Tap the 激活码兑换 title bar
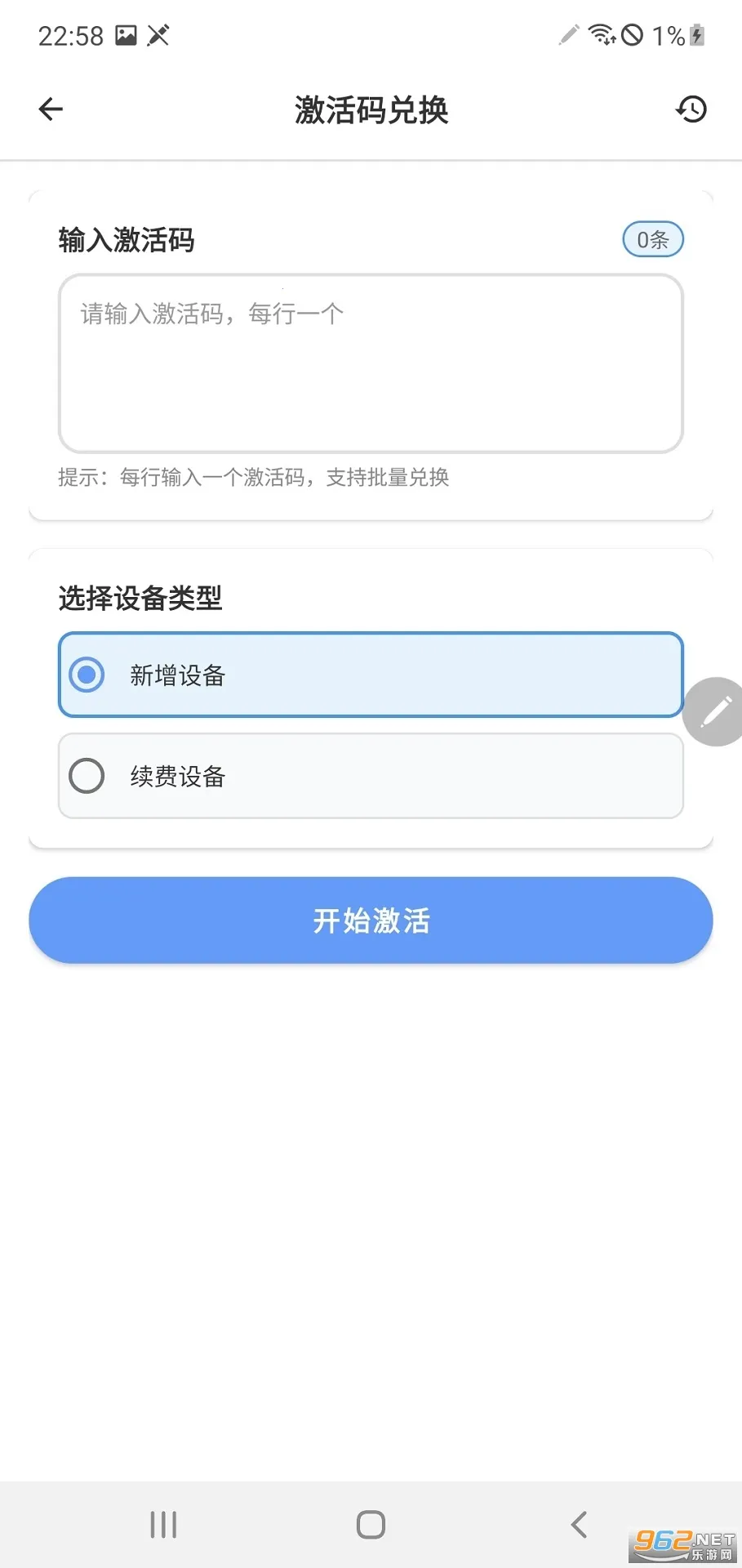 [371, 110]
